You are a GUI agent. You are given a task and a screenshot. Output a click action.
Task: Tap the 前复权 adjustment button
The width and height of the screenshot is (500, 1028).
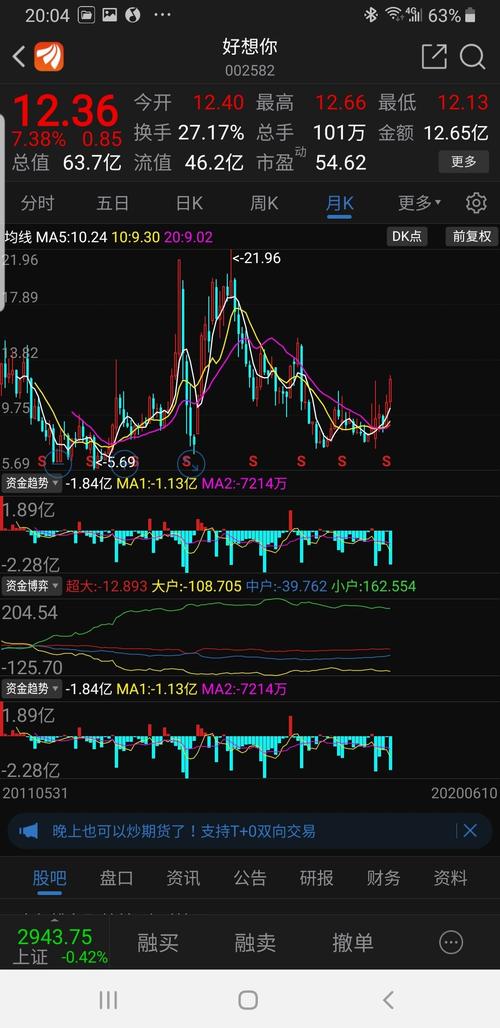[472, 237]
